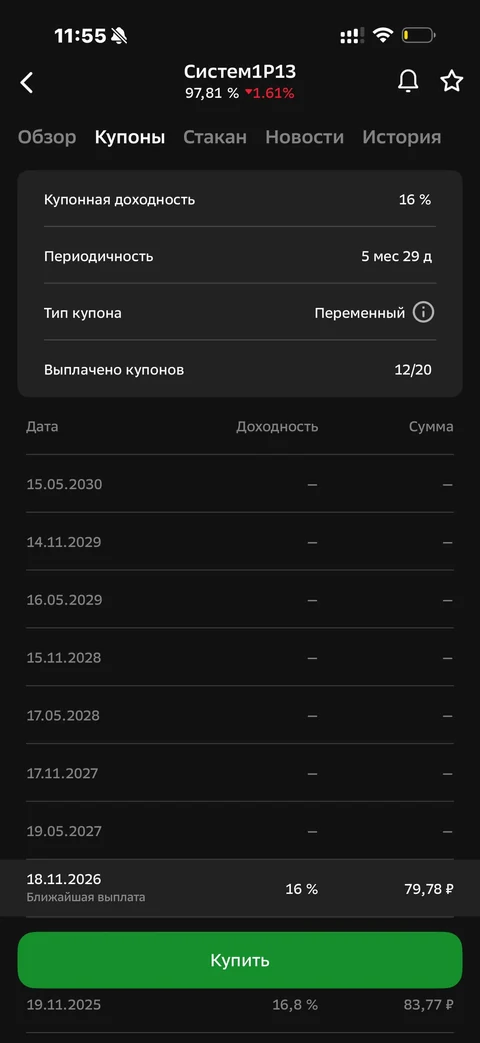
Task: Open the price alert bell
Action: point(408,81)
